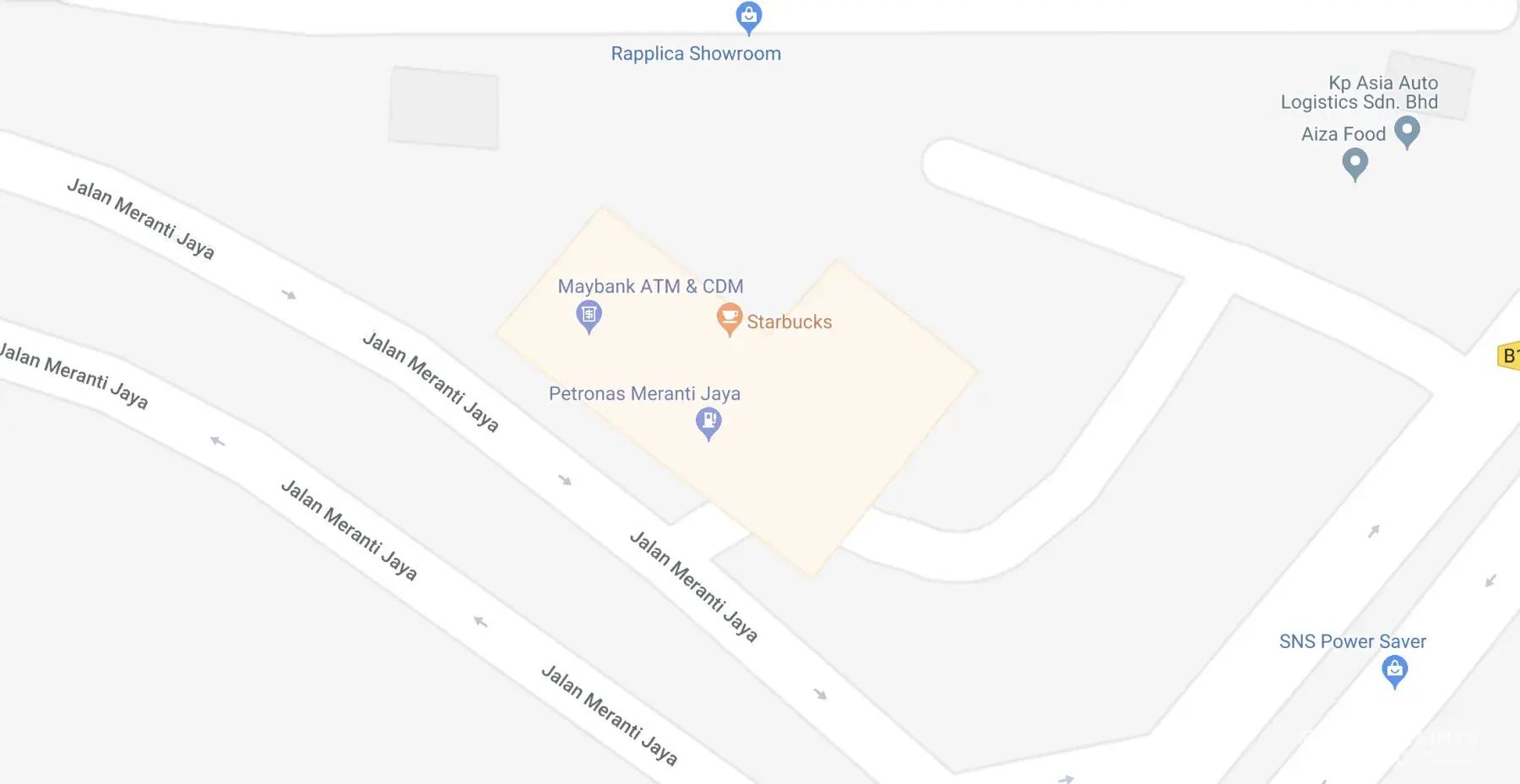Select the Maybank ATM & CDM pin

pyautogui.click(x=589, y=316)
